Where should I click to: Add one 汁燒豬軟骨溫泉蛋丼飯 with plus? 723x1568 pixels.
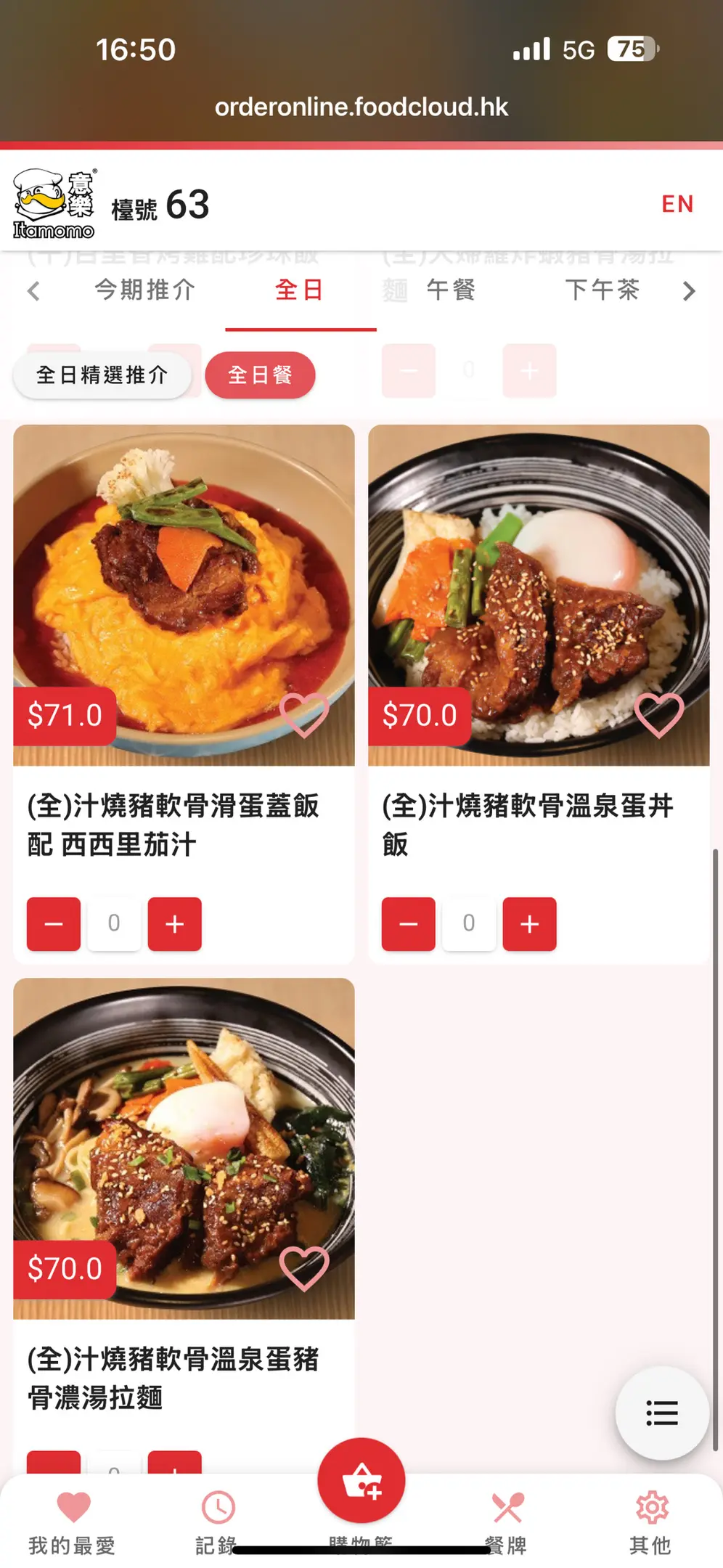tap(529, 923)
